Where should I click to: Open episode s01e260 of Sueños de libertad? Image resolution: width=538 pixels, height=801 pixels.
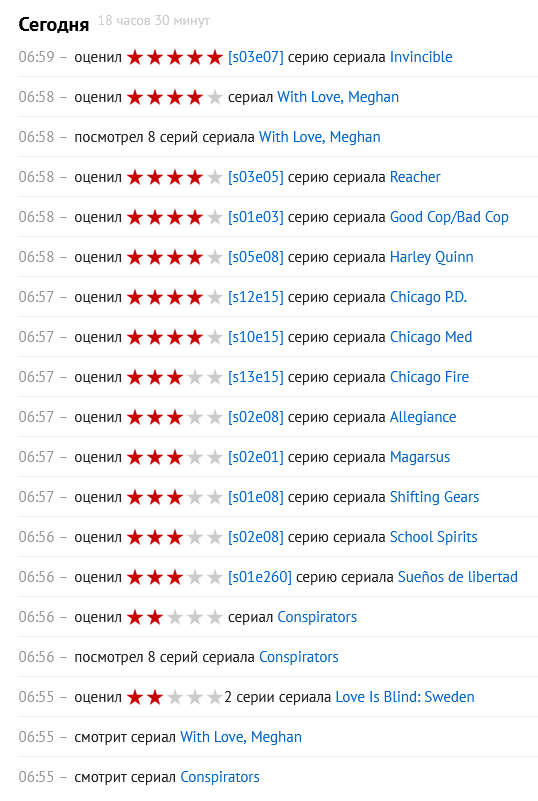pos(260,577)
